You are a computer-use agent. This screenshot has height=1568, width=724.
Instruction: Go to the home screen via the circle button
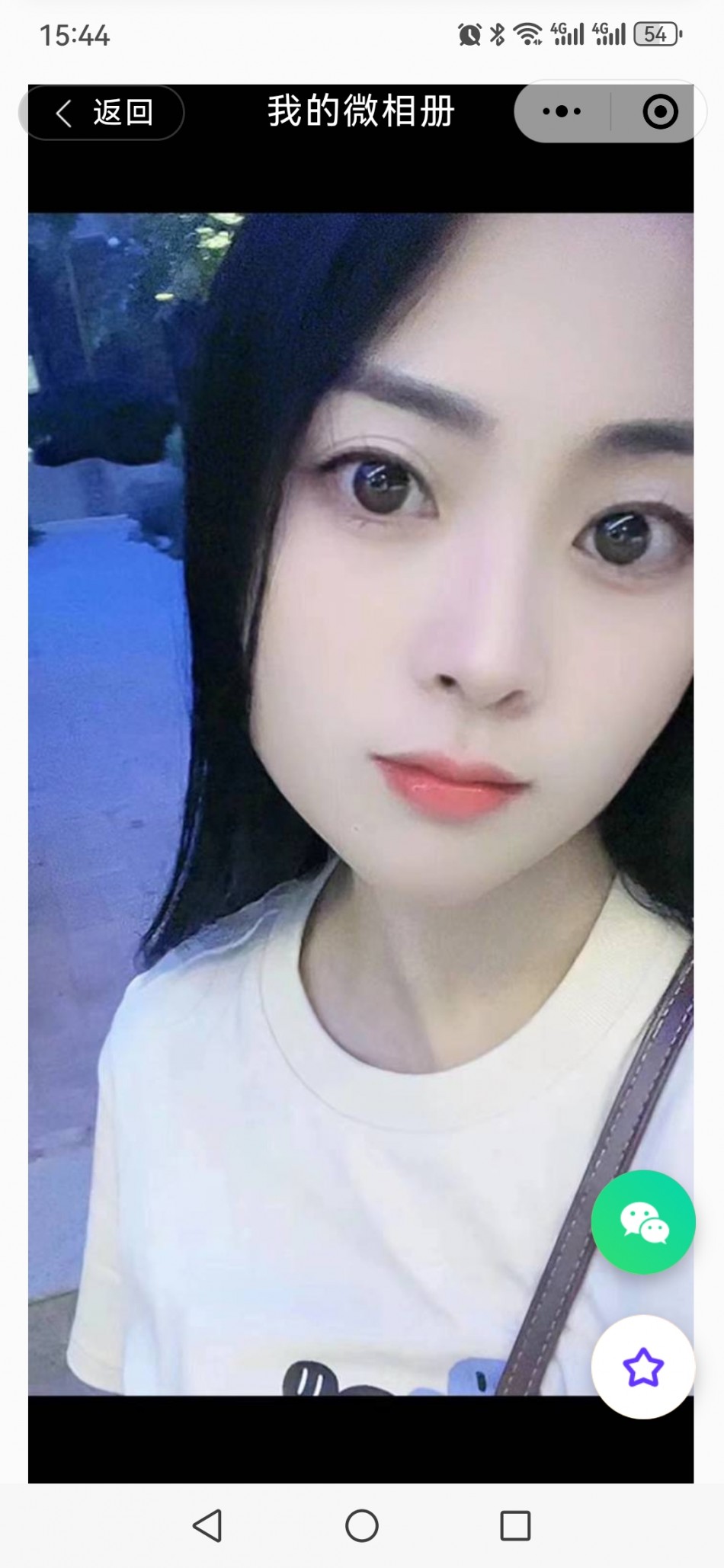(x=362, y=1525)
